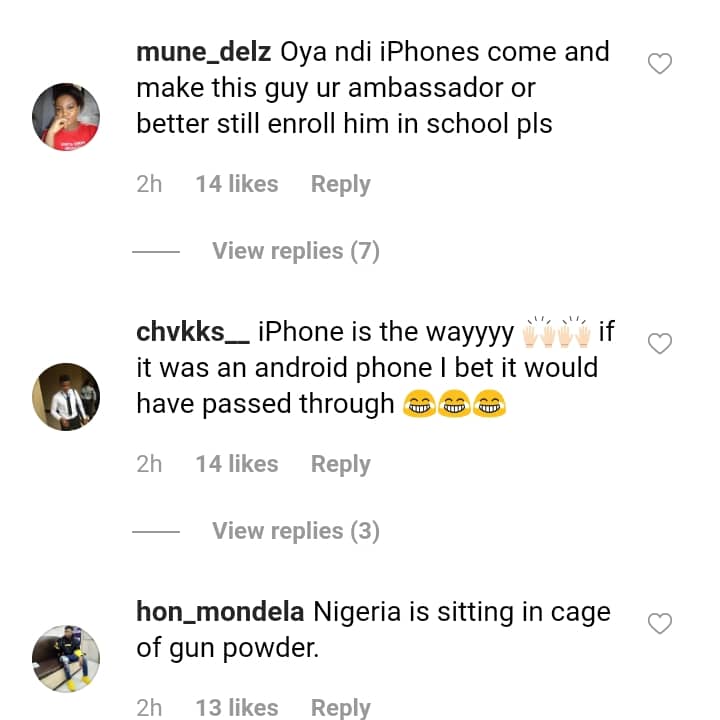See the 13 likes on hon_mondela's comment
This screenshot has height=720, width=720.
point(237,707)
